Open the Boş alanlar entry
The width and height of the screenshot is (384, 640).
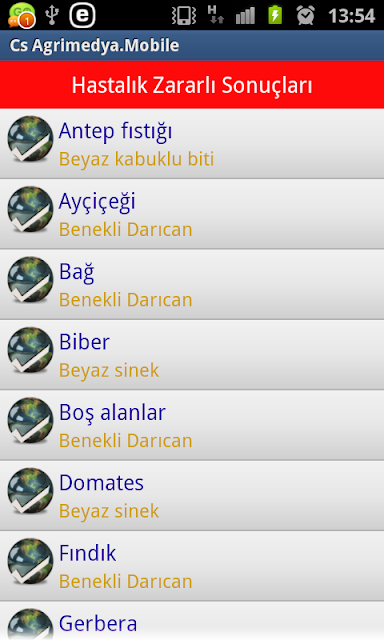tap(192, 425)
